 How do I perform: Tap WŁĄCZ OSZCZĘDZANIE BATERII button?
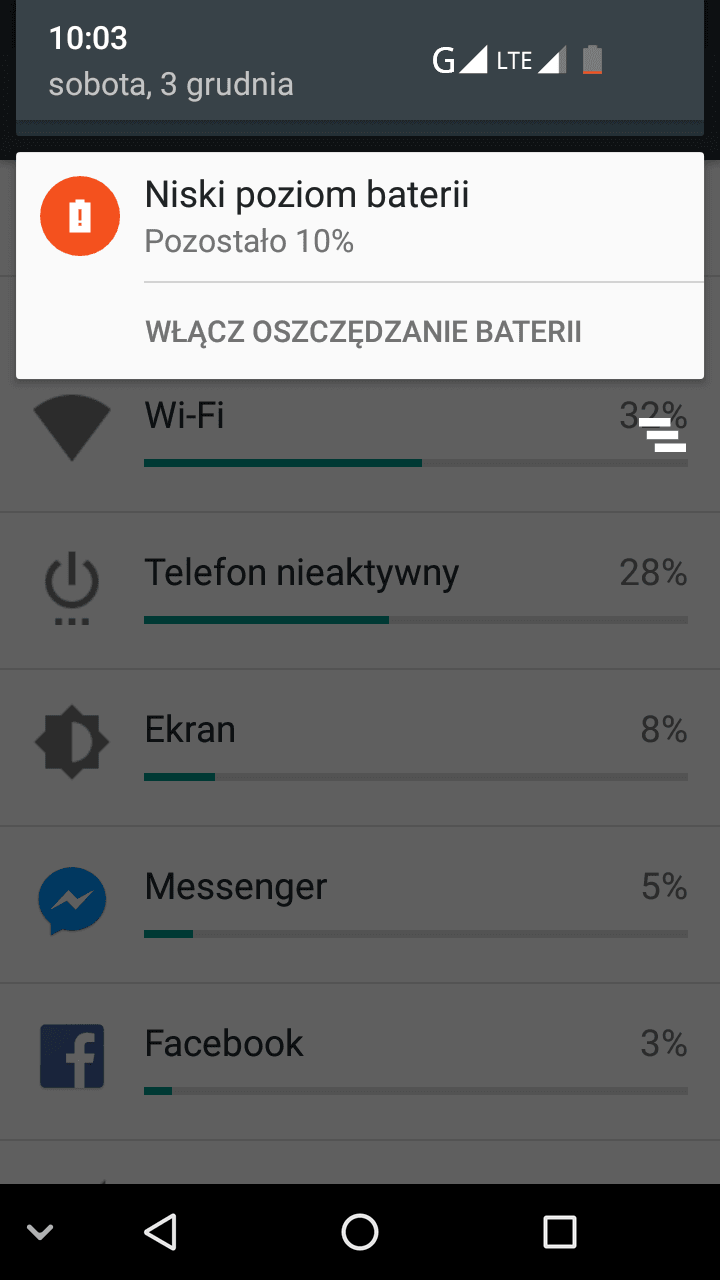point(364,332)
